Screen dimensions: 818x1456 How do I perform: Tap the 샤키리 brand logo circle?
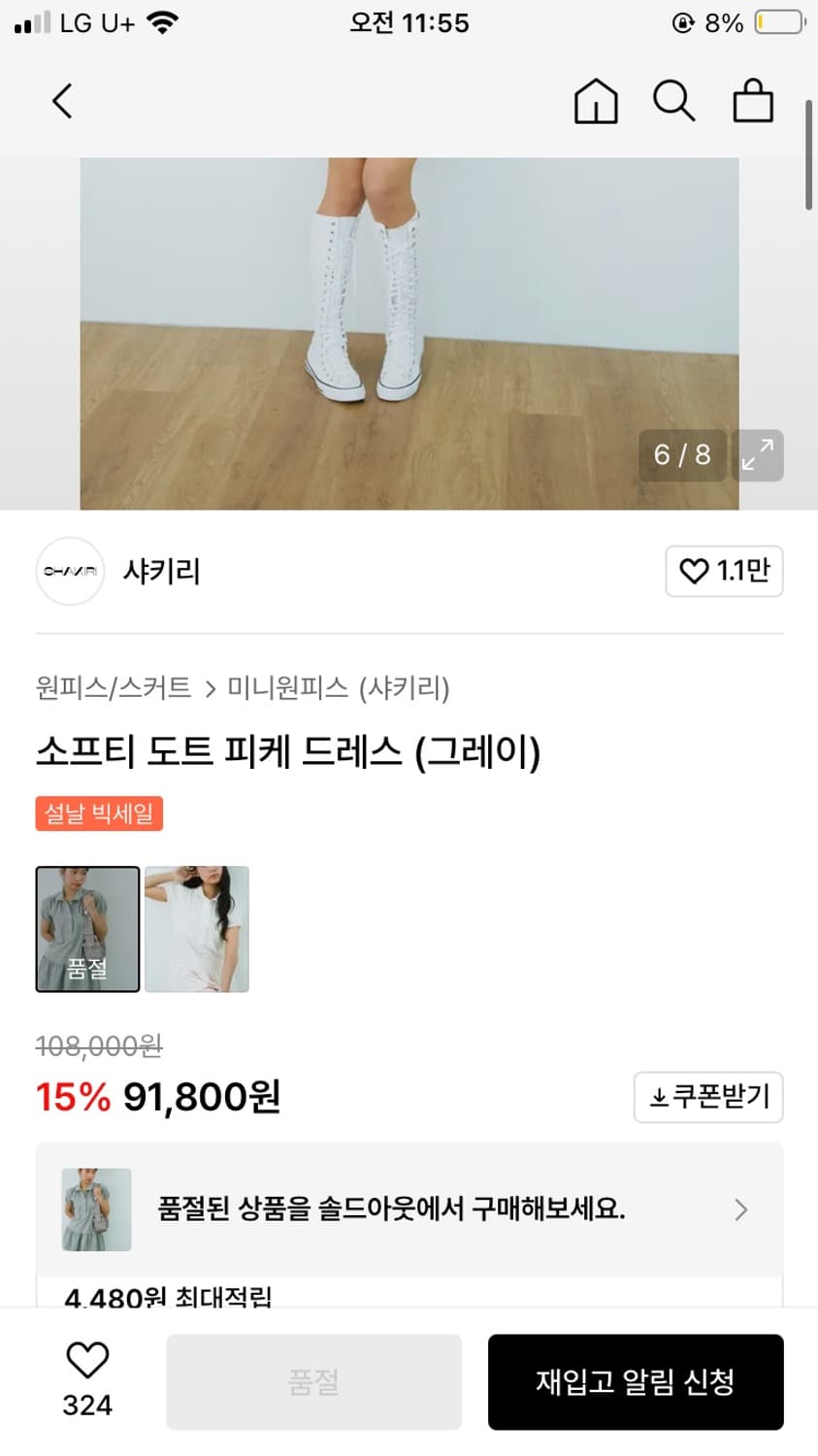69,572
